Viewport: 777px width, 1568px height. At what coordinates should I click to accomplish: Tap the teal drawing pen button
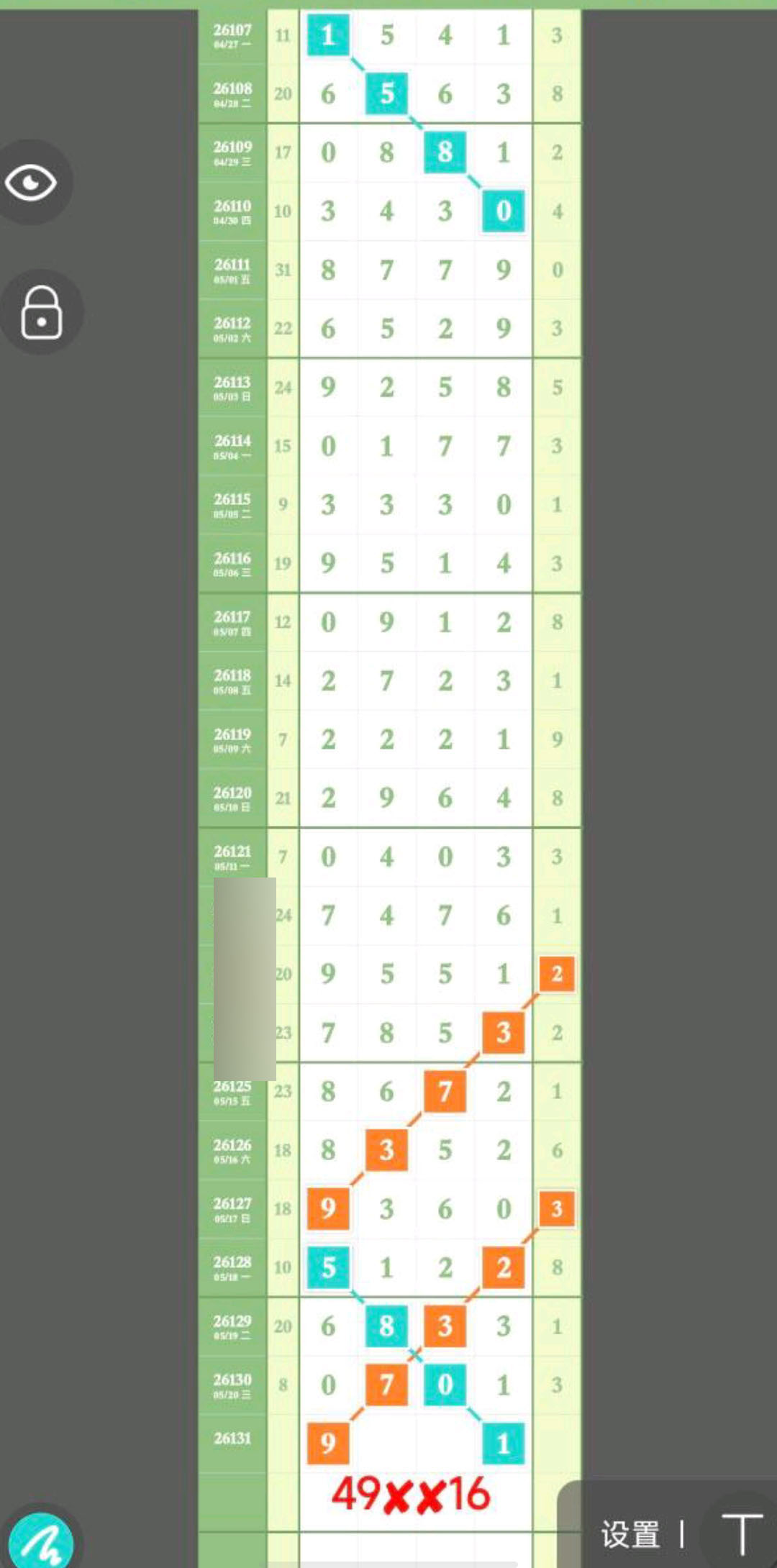tap(41, 1541)
